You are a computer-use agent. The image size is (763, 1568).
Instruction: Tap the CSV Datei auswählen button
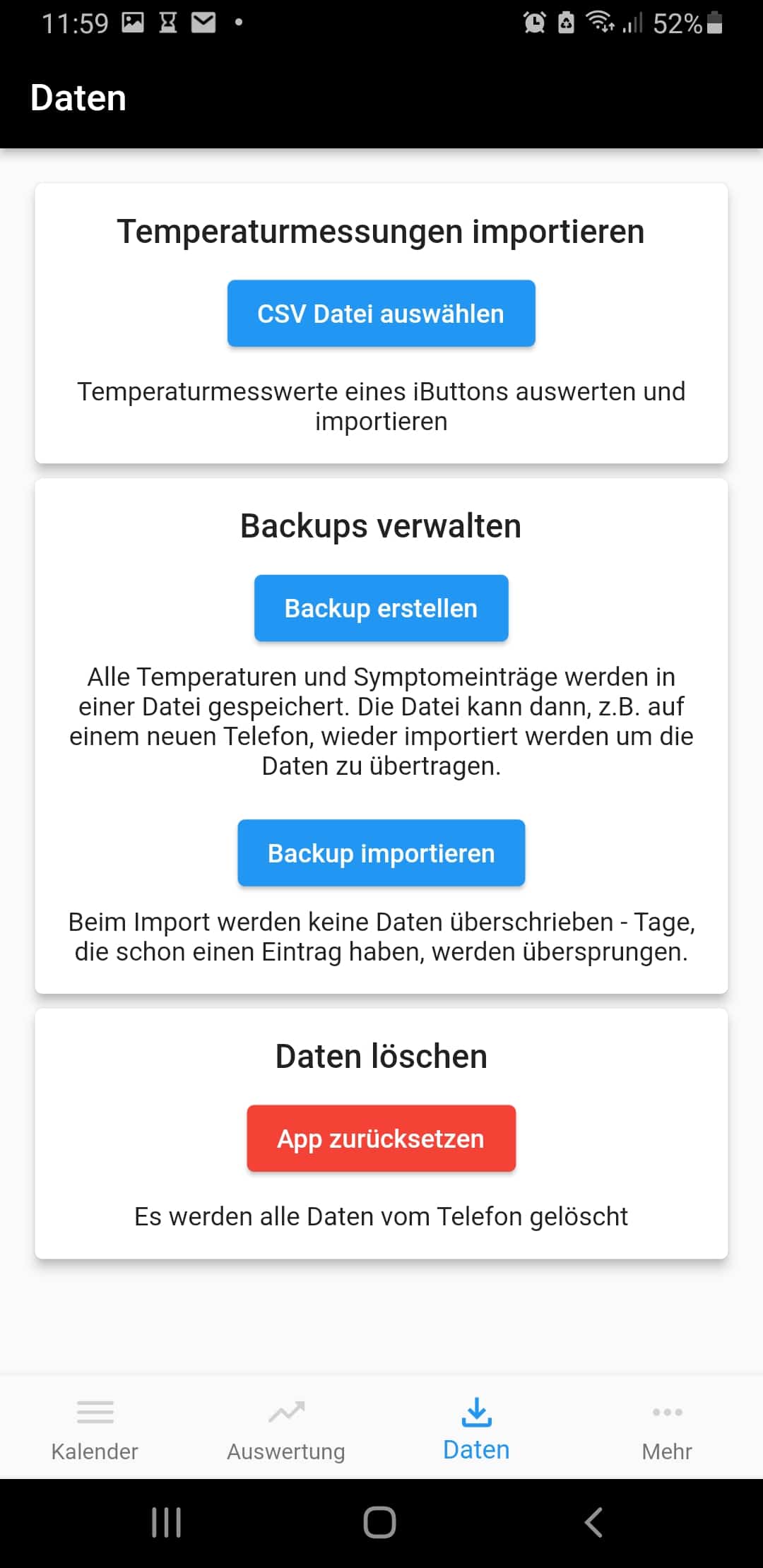(381, 314)
